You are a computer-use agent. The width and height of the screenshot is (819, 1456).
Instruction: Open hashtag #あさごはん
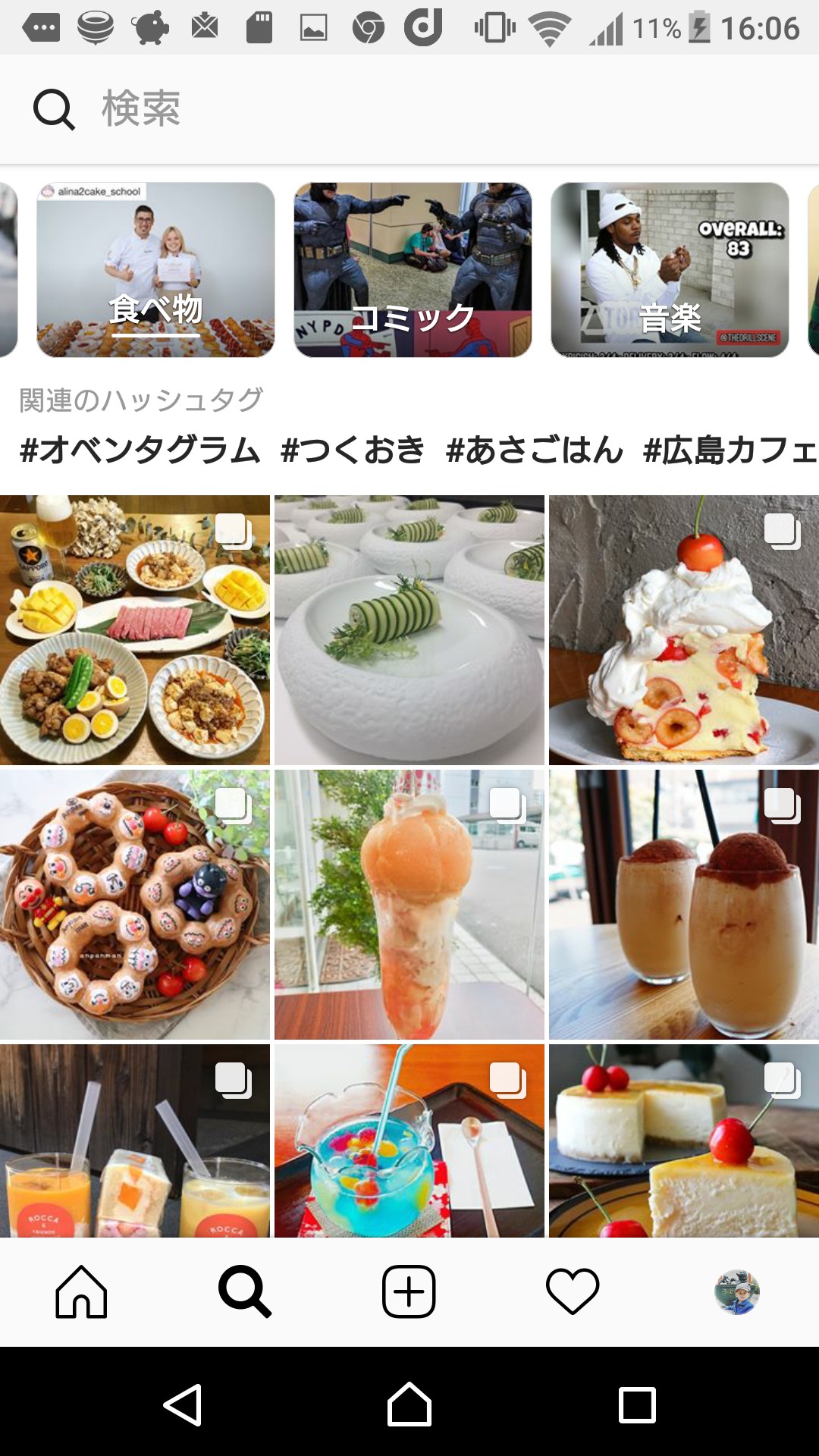535,450
